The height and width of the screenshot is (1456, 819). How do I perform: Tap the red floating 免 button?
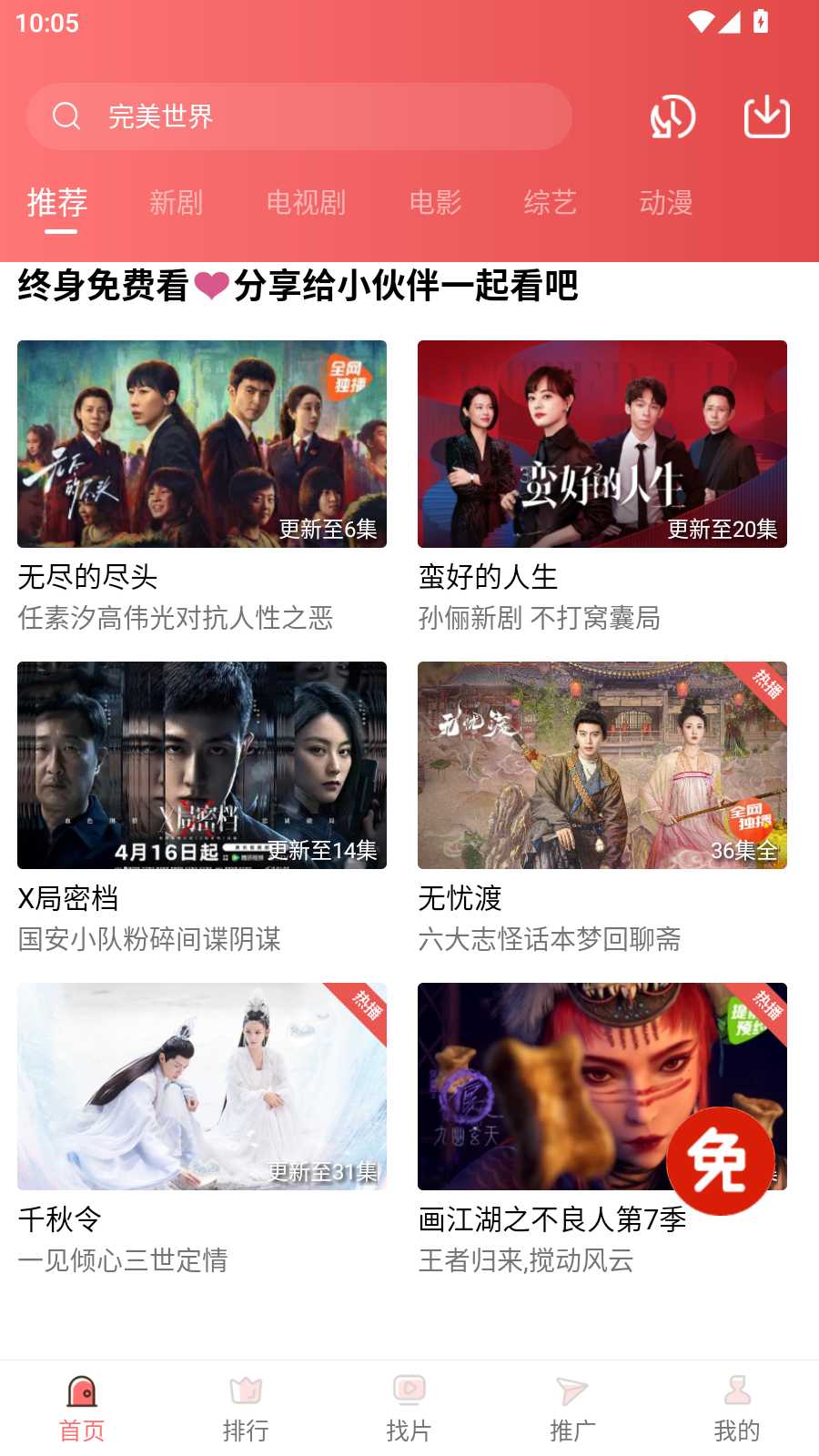click(x=720, y=1161)
